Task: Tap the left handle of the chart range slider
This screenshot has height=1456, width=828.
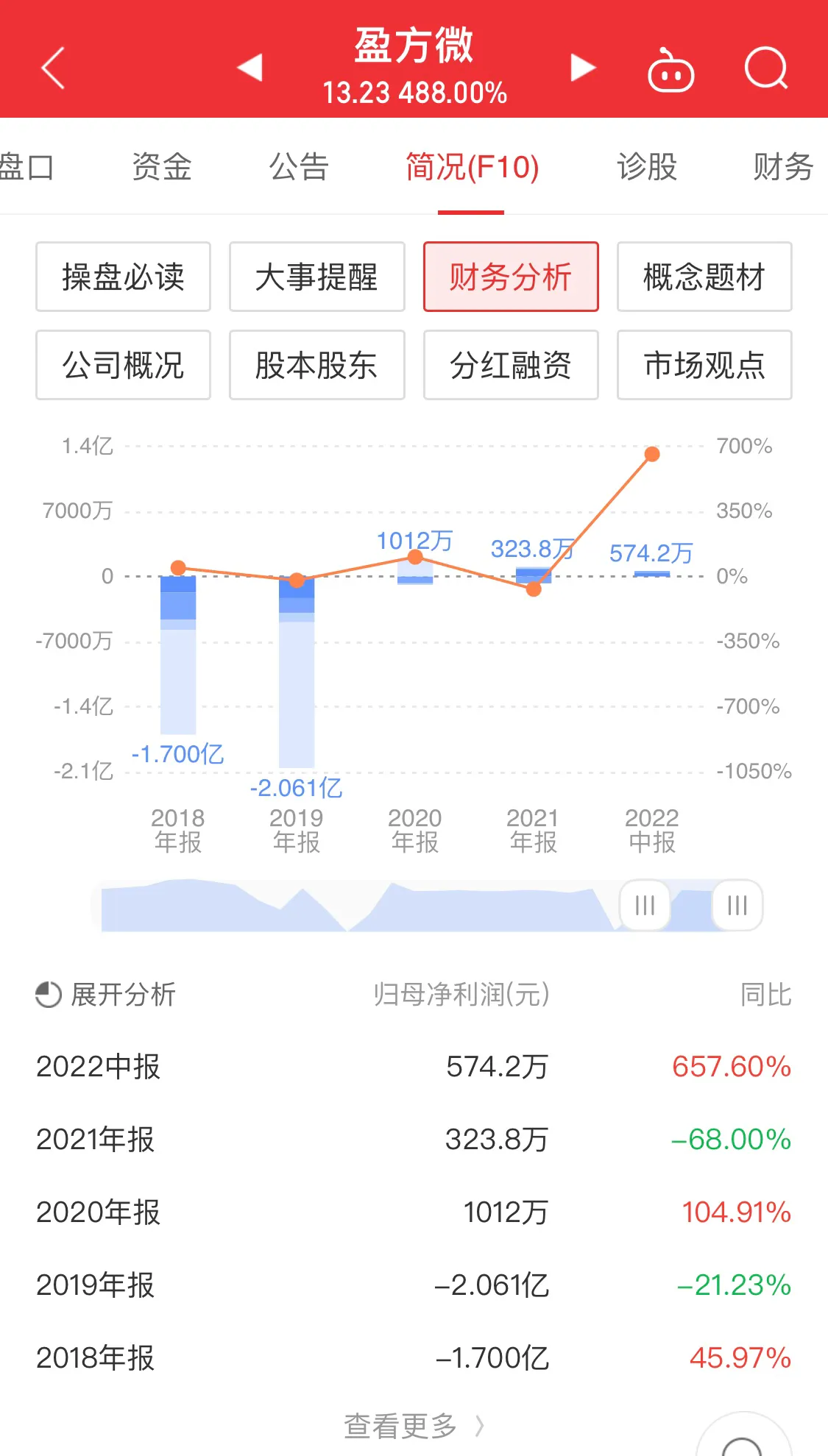Action: 645,905
